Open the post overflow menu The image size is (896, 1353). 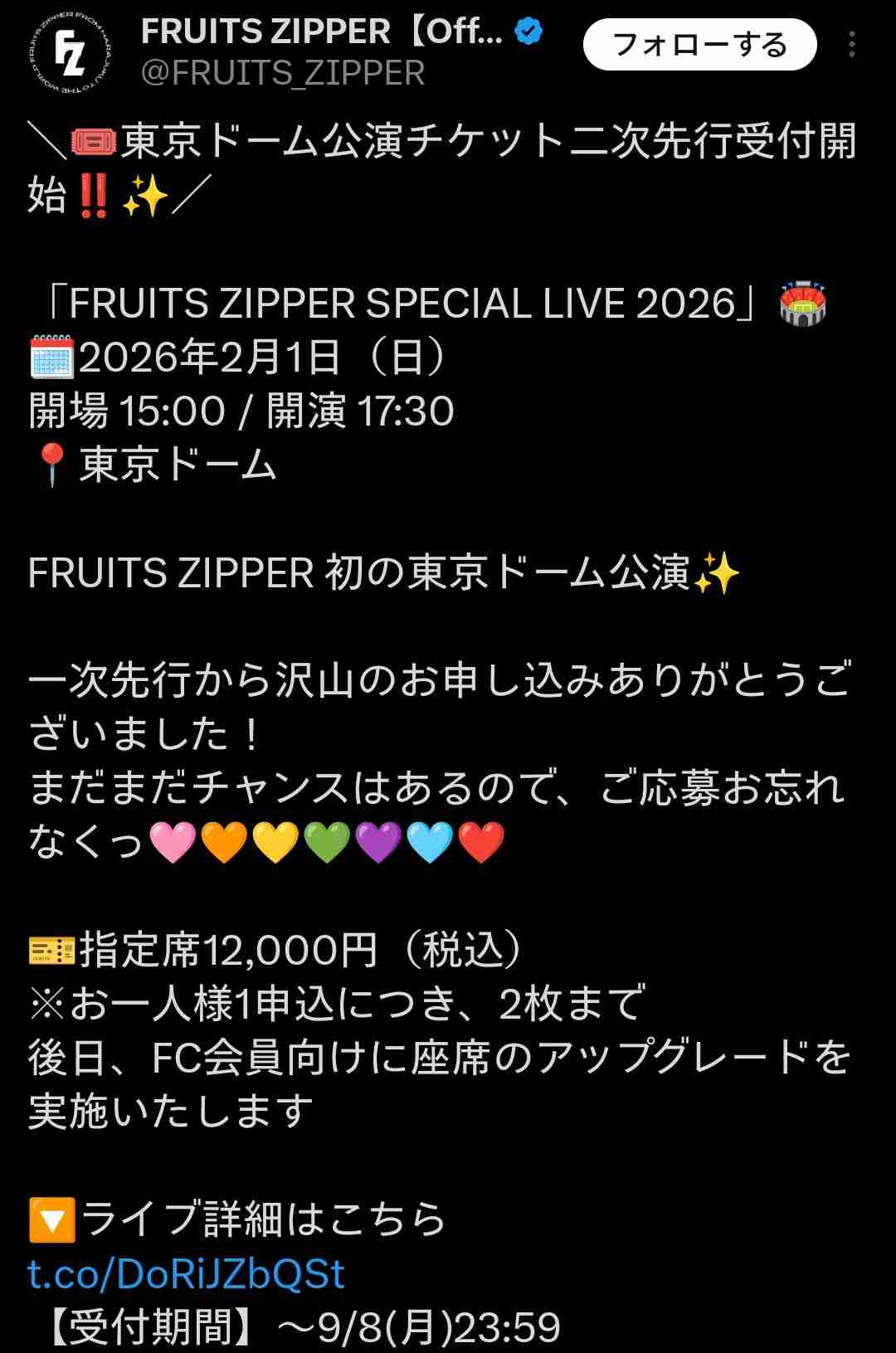(851, 45)
